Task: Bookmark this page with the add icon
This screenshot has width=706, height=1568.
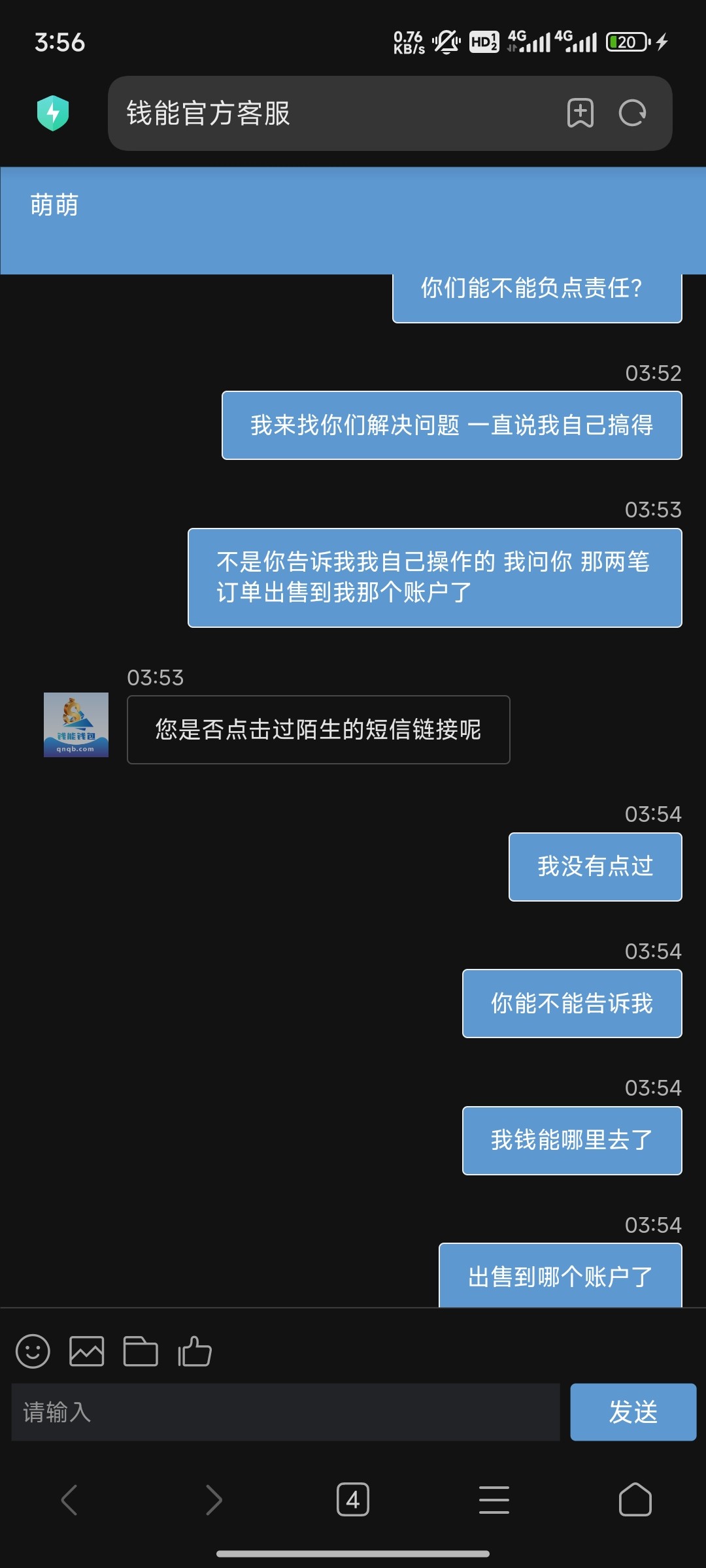Action: (x=580, y=113)
